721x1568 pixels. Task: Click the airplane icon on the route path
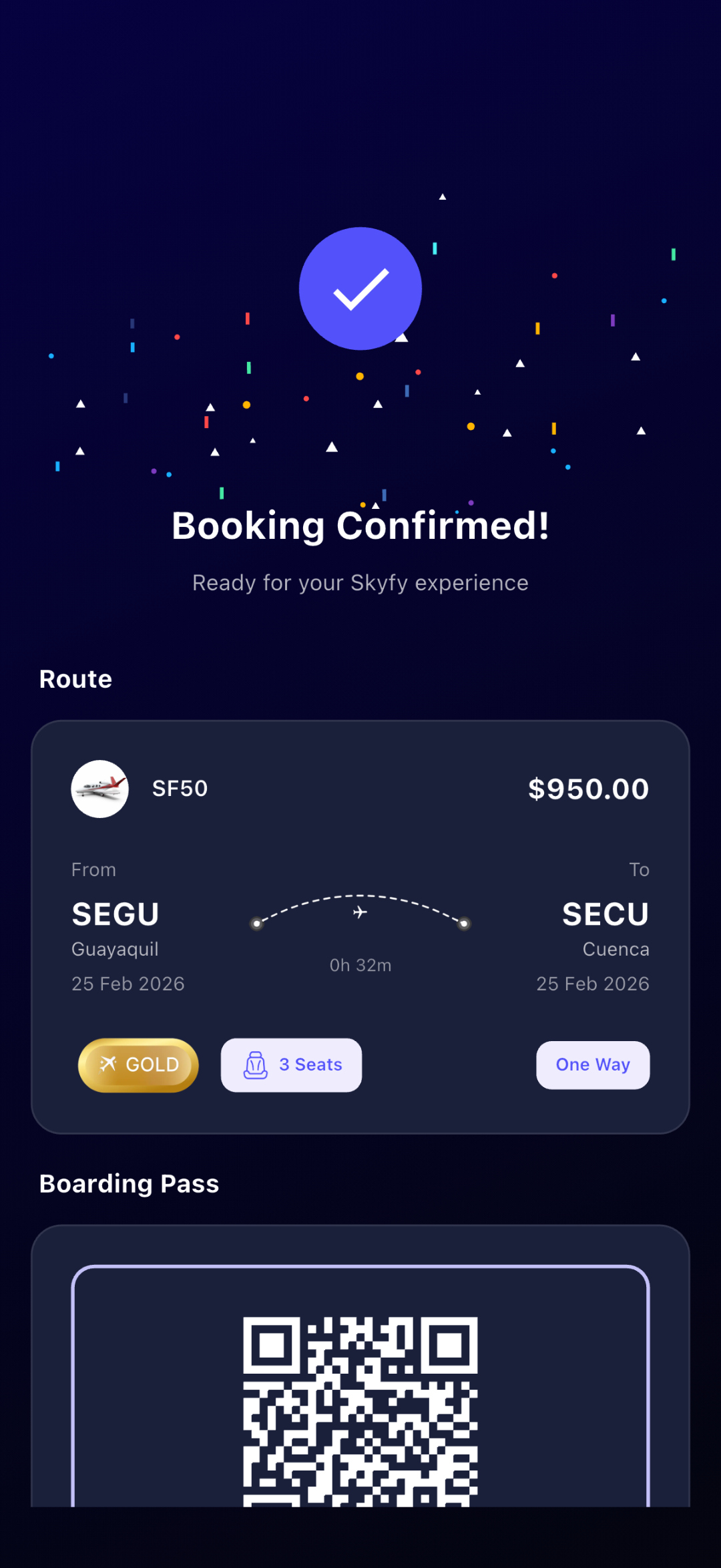[x=359, y=912]
